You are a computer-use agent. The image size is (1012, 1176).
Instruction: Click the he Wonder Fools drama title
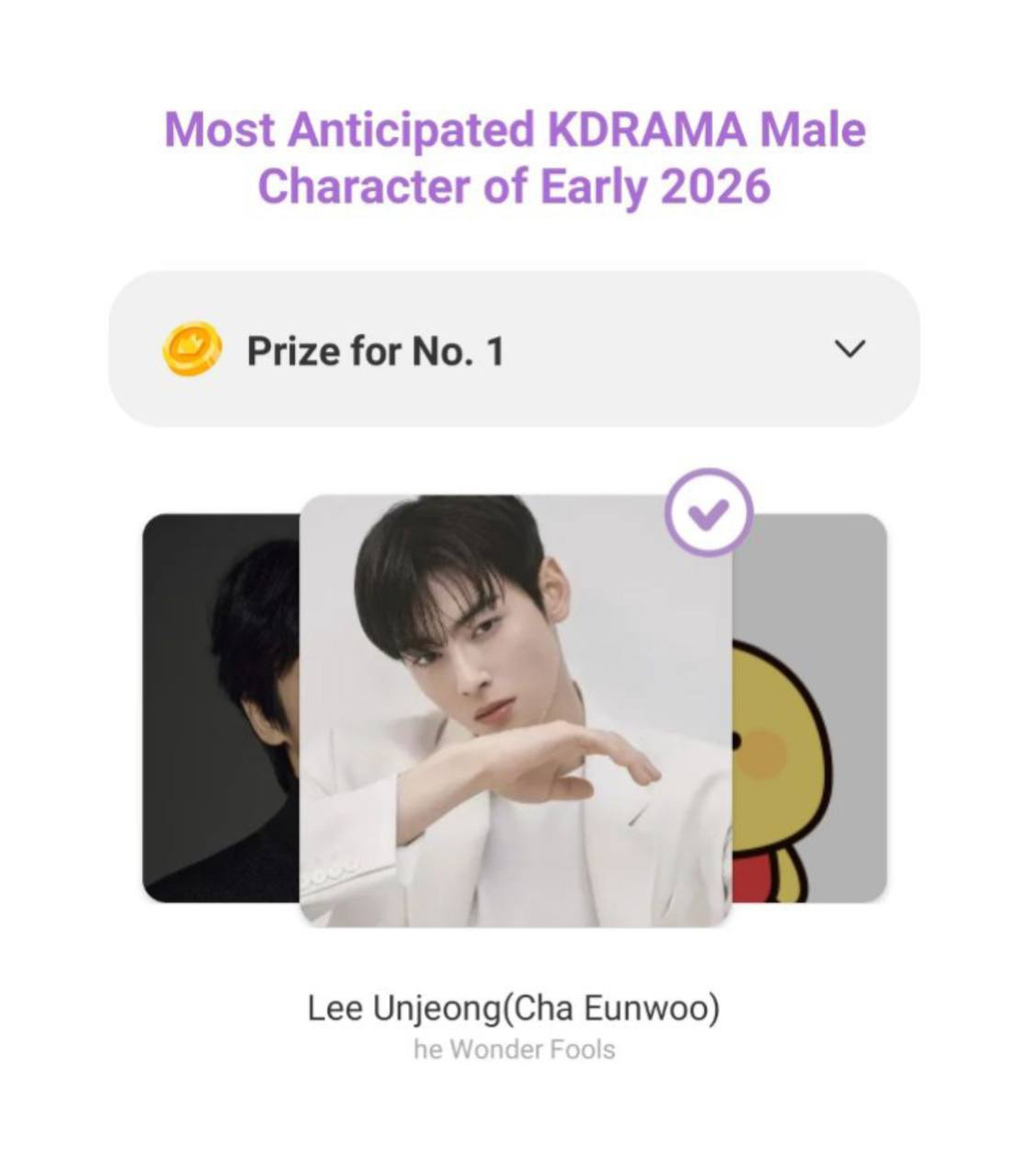(515, 1048)
